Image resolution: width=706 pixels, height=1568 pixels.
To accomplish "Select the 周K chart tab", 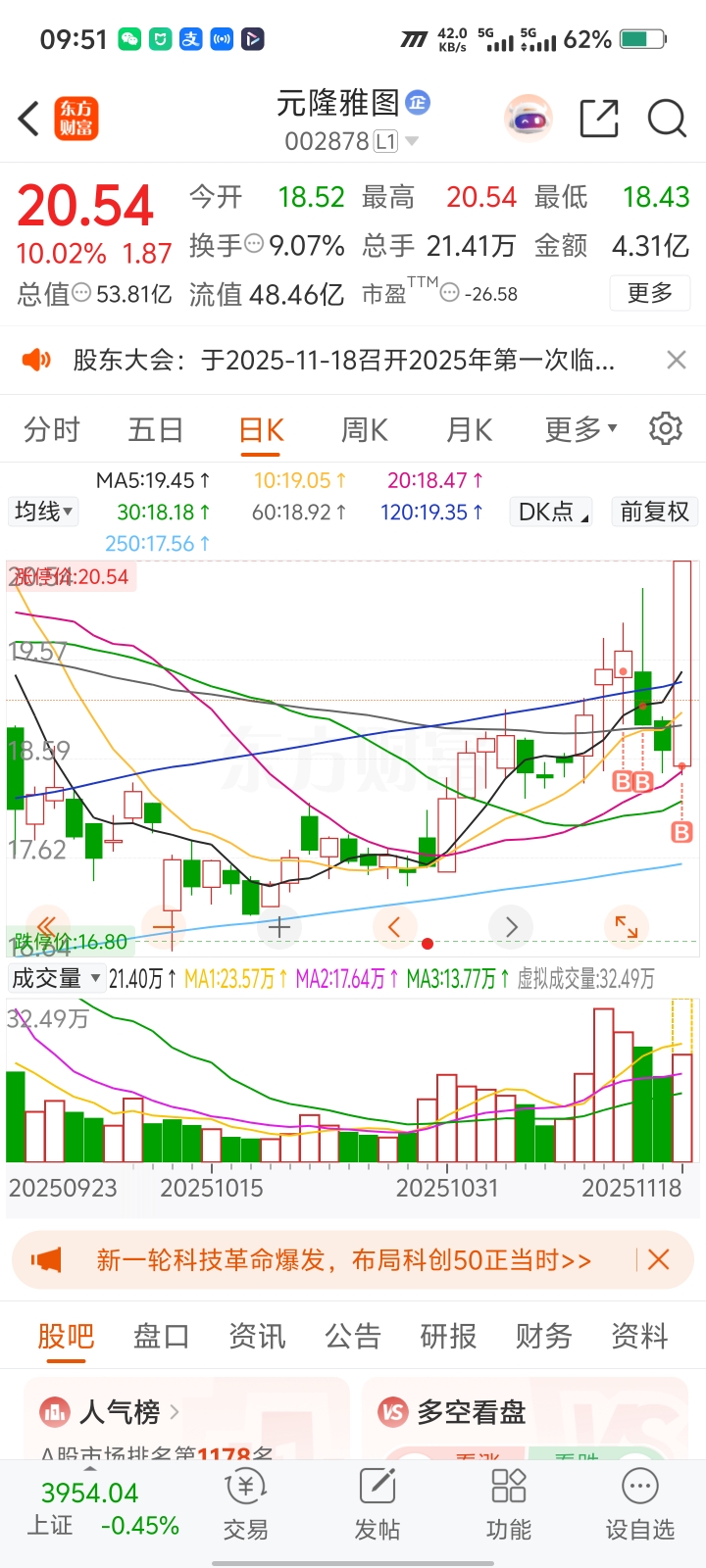I will 365,429.
